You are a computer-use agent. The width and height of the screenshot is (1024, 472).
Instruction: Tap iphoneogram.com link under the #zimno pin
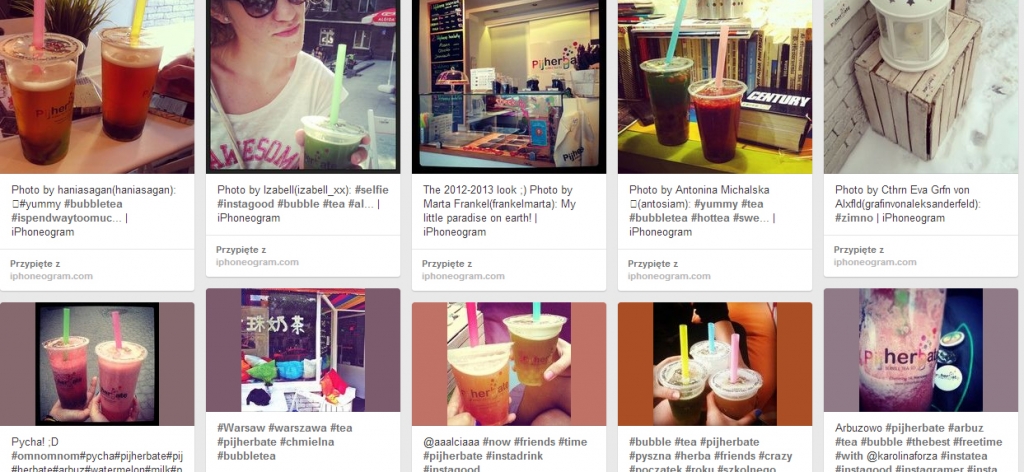(x=876, y=263)
